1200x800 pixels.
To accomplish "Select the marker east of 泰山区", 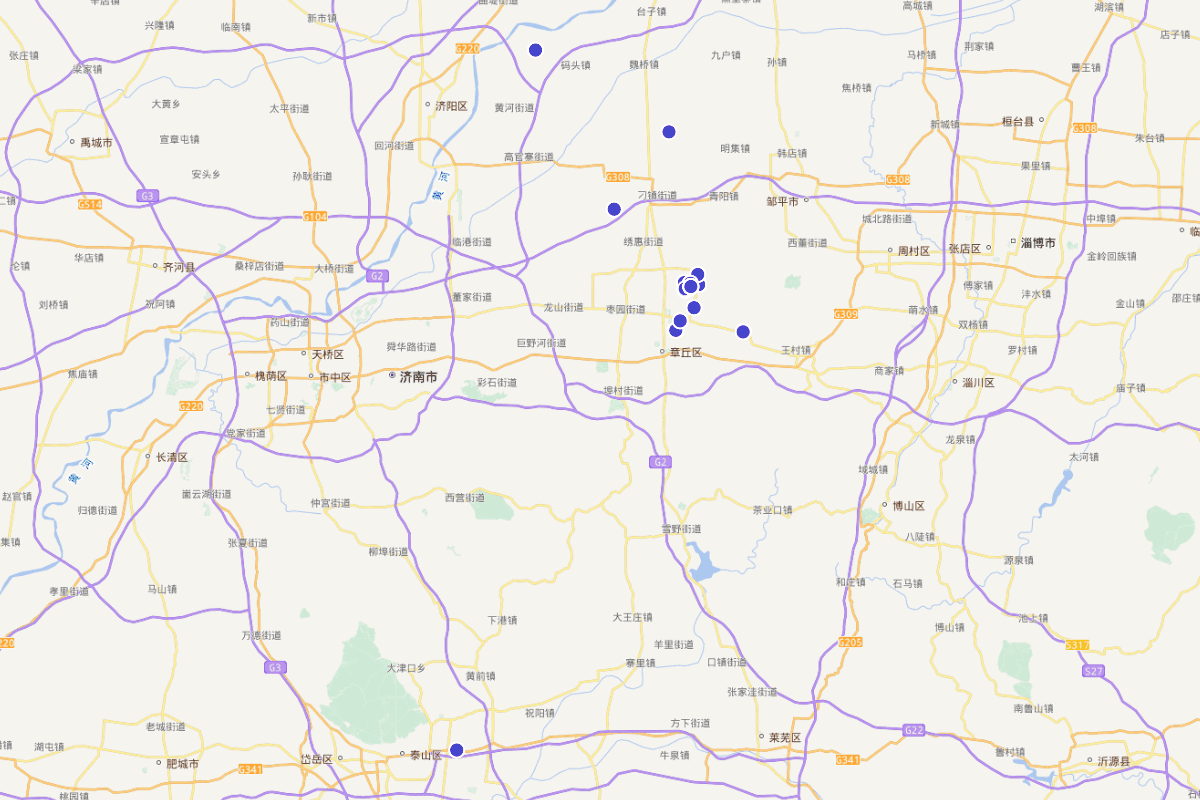I will click(457, 750).
